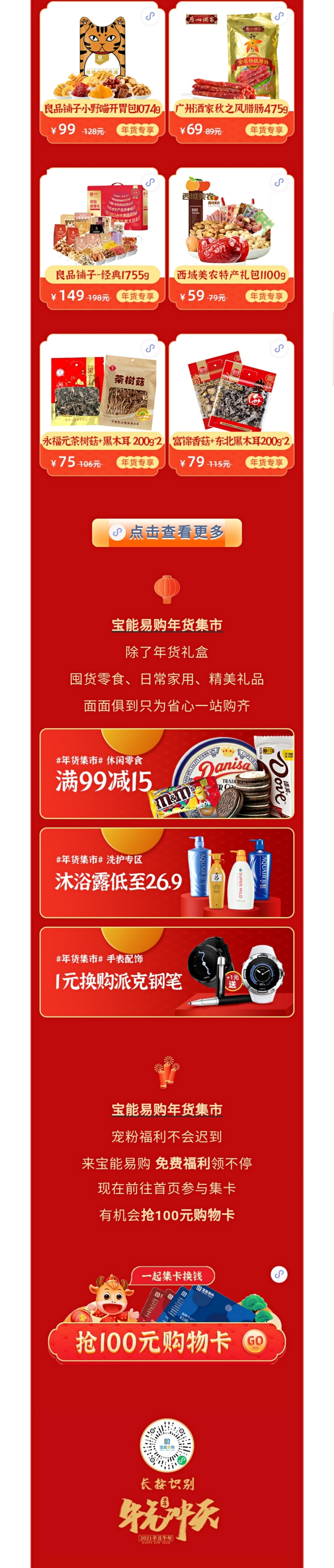Viewport: 334px width, 1568px height.
Task: Open the 富锦香菇+东北黑木耳 product card
Action: point(231,404)
